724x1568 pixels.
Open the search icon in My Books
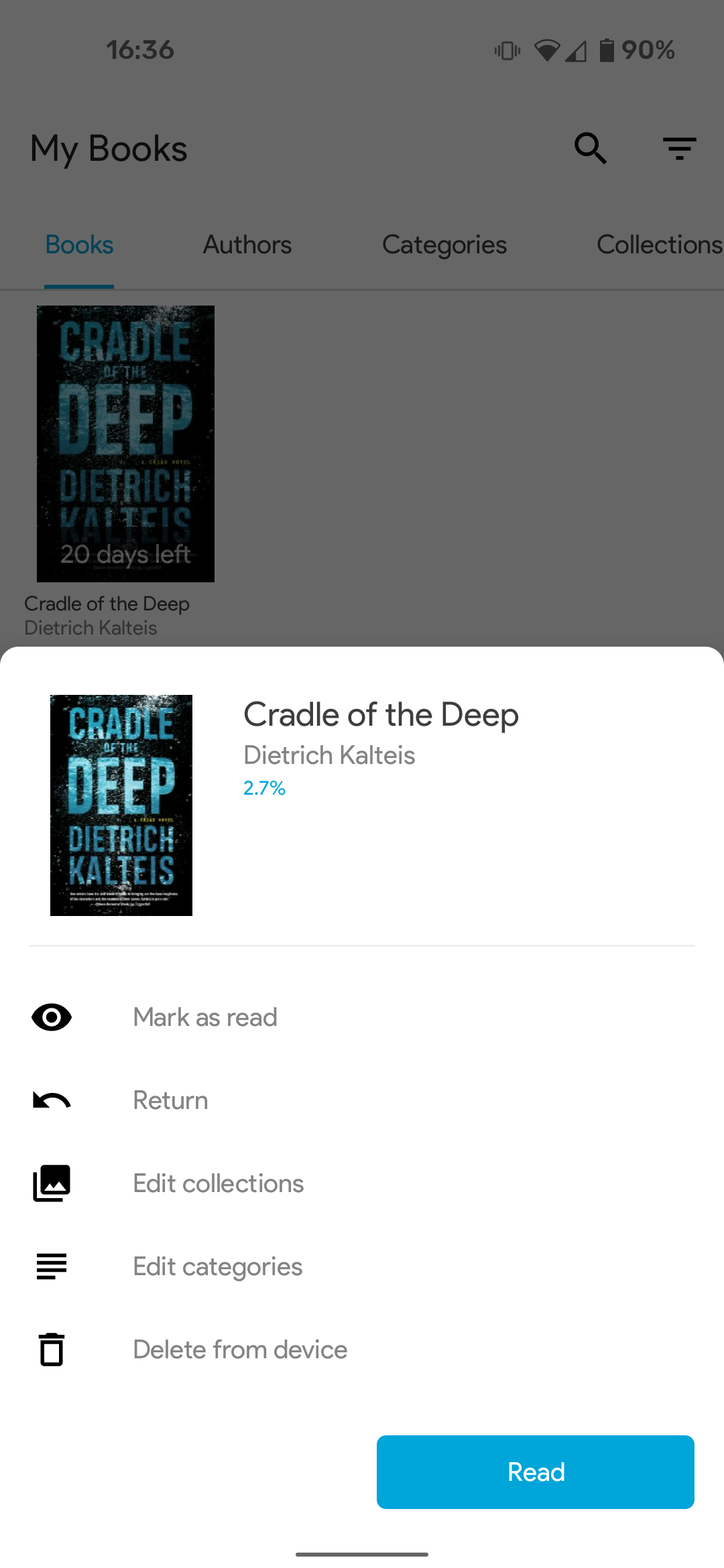[590, 148]
